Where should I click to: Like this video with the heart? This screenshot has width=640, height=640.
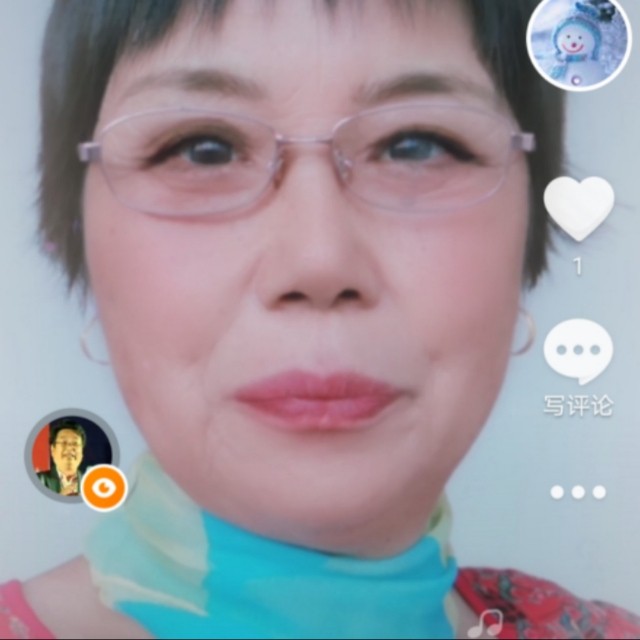[578, 208]
